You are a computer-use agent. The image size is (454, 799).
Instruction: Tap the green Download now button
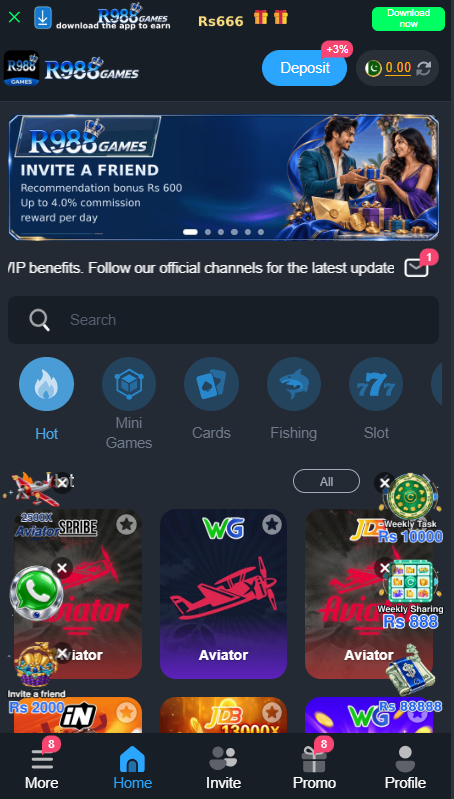pyautogui.click(x=408, y=18)
